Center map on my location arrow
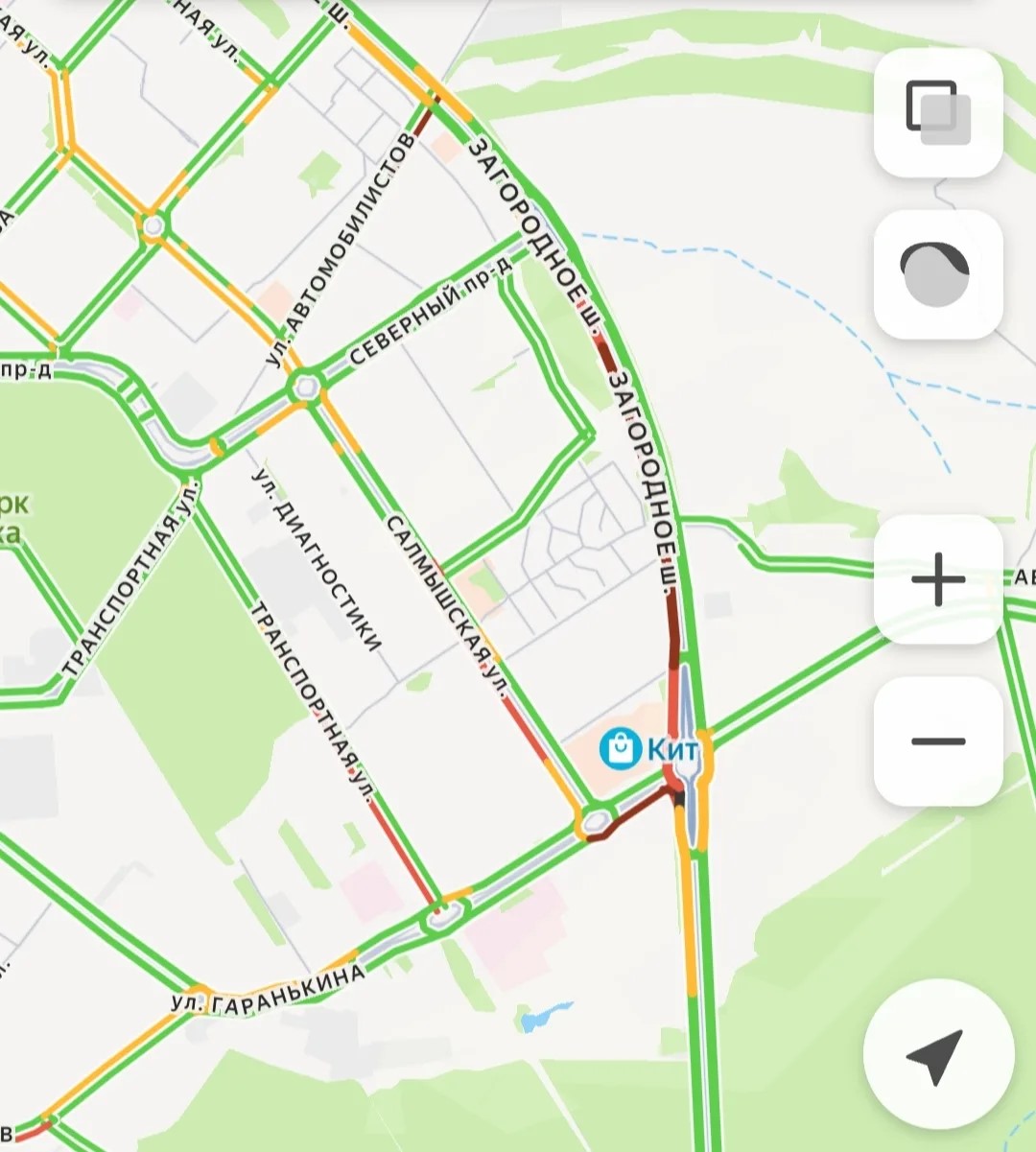 point(937,1056)
